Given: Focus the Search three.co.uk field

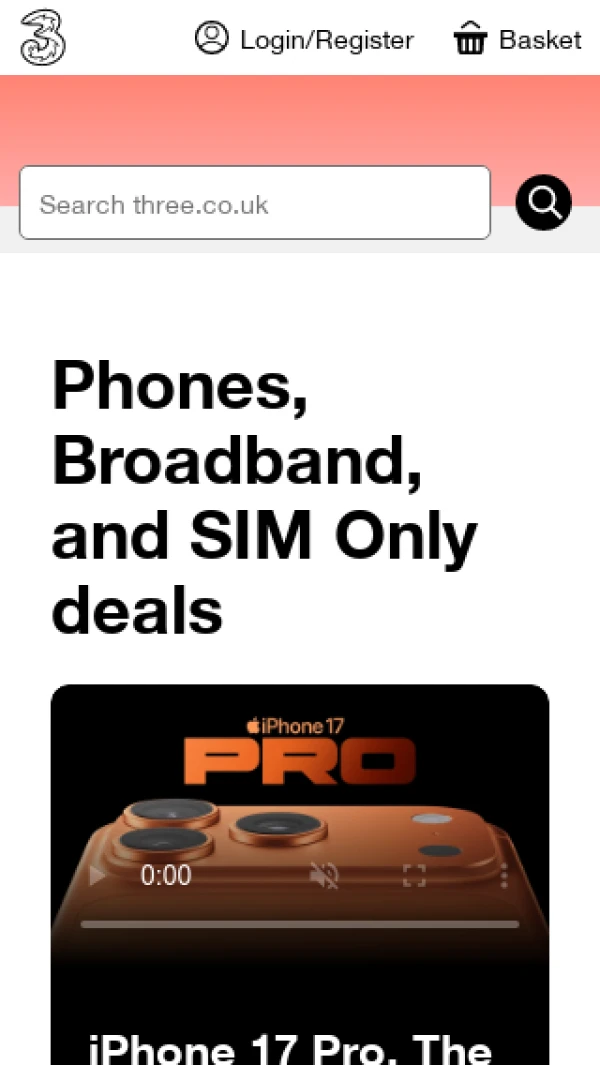Looking at the screenshot, I should [x=255, y=204].
